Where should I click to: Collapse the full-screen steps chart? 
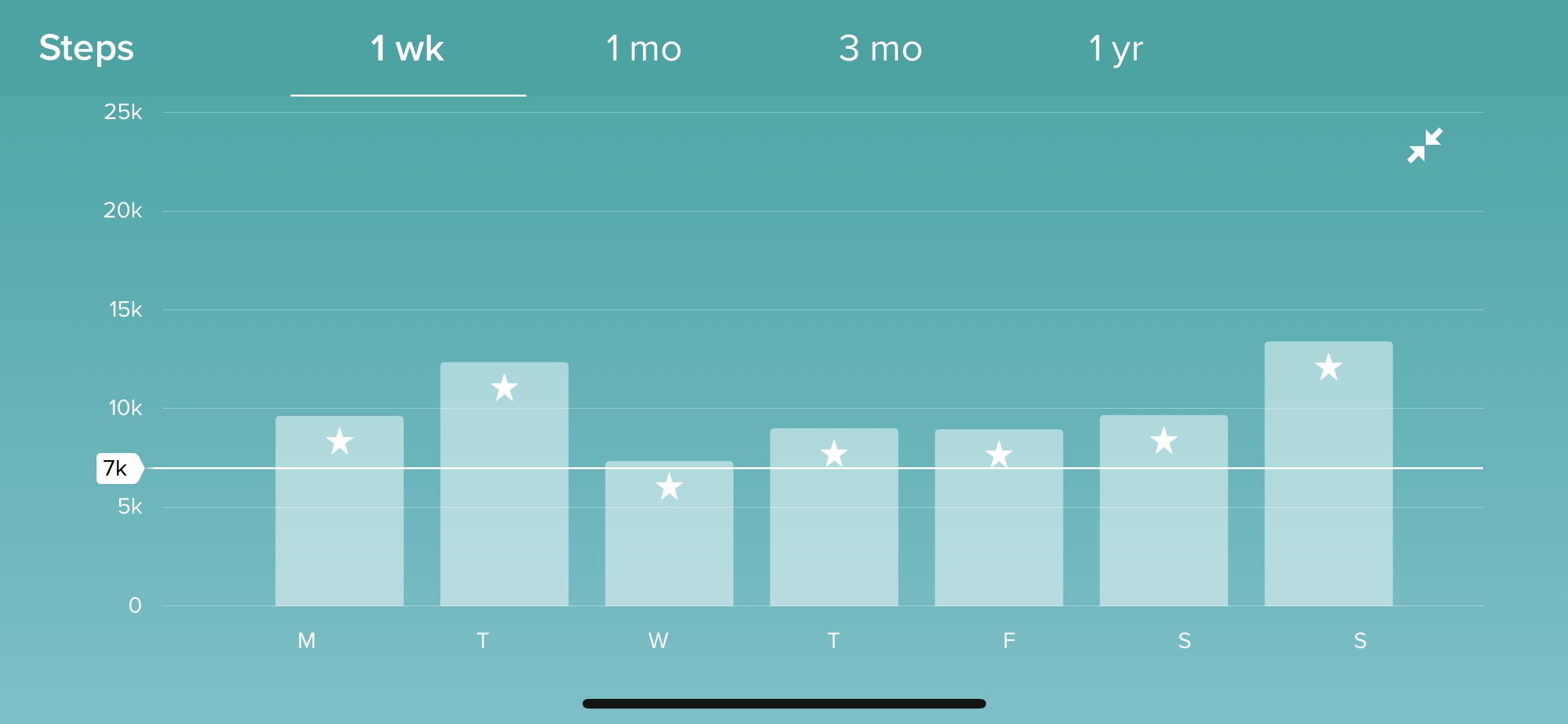(1424, 145)
